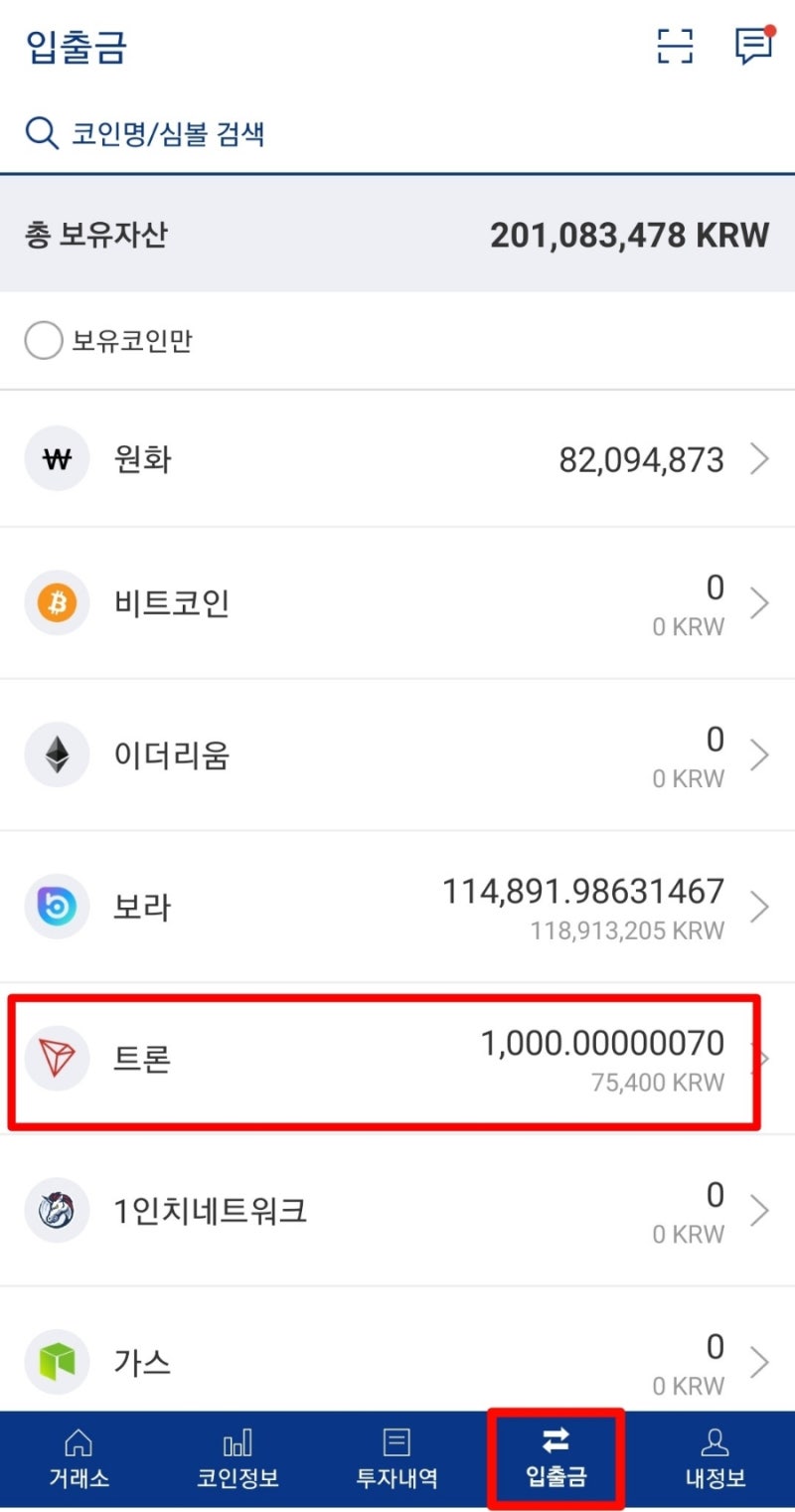Open the 1인치네트워크 row

point(397,1211)
